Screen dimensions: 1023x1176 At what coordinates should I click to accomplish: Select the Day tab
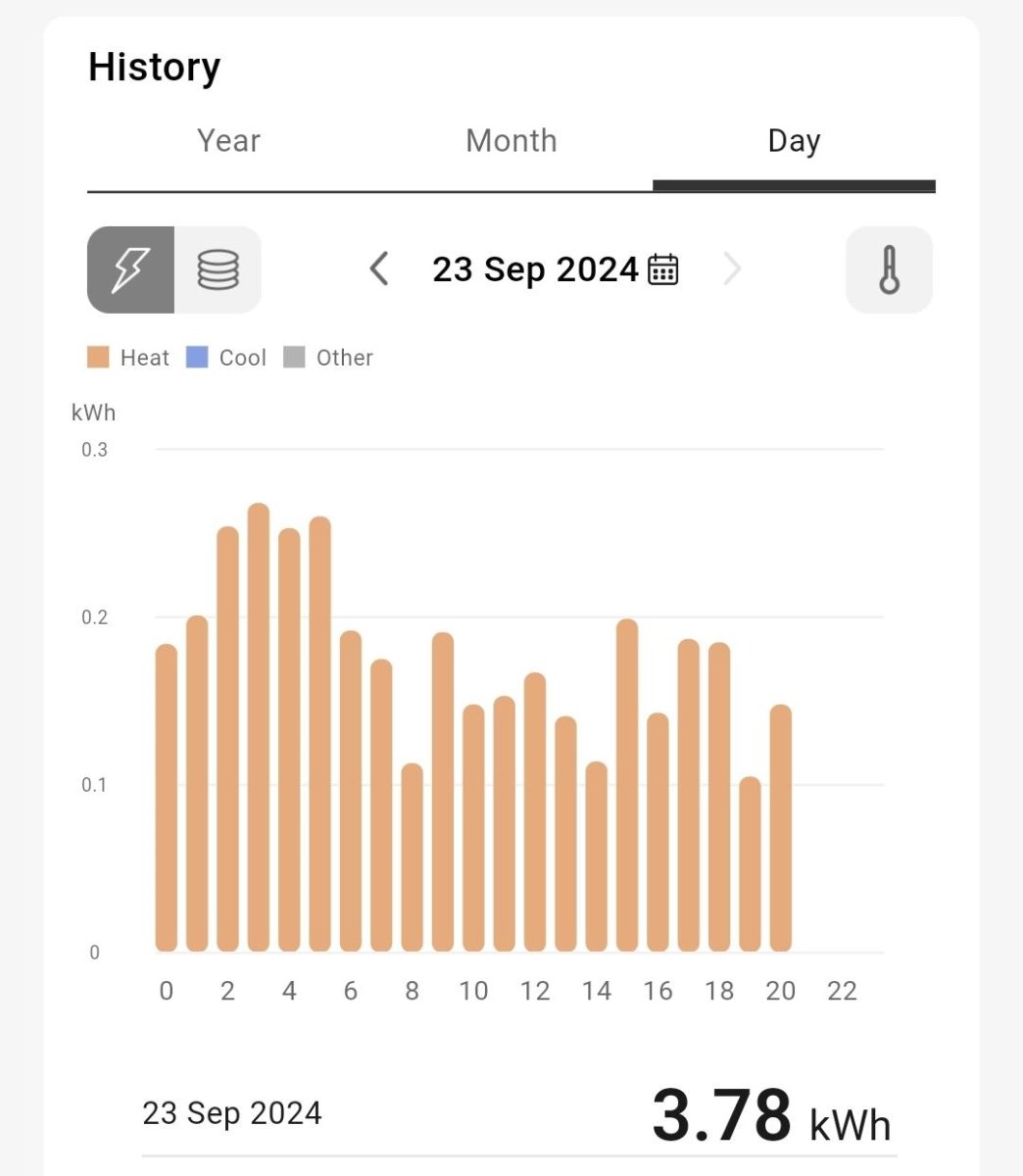click(x=794, y=141)
